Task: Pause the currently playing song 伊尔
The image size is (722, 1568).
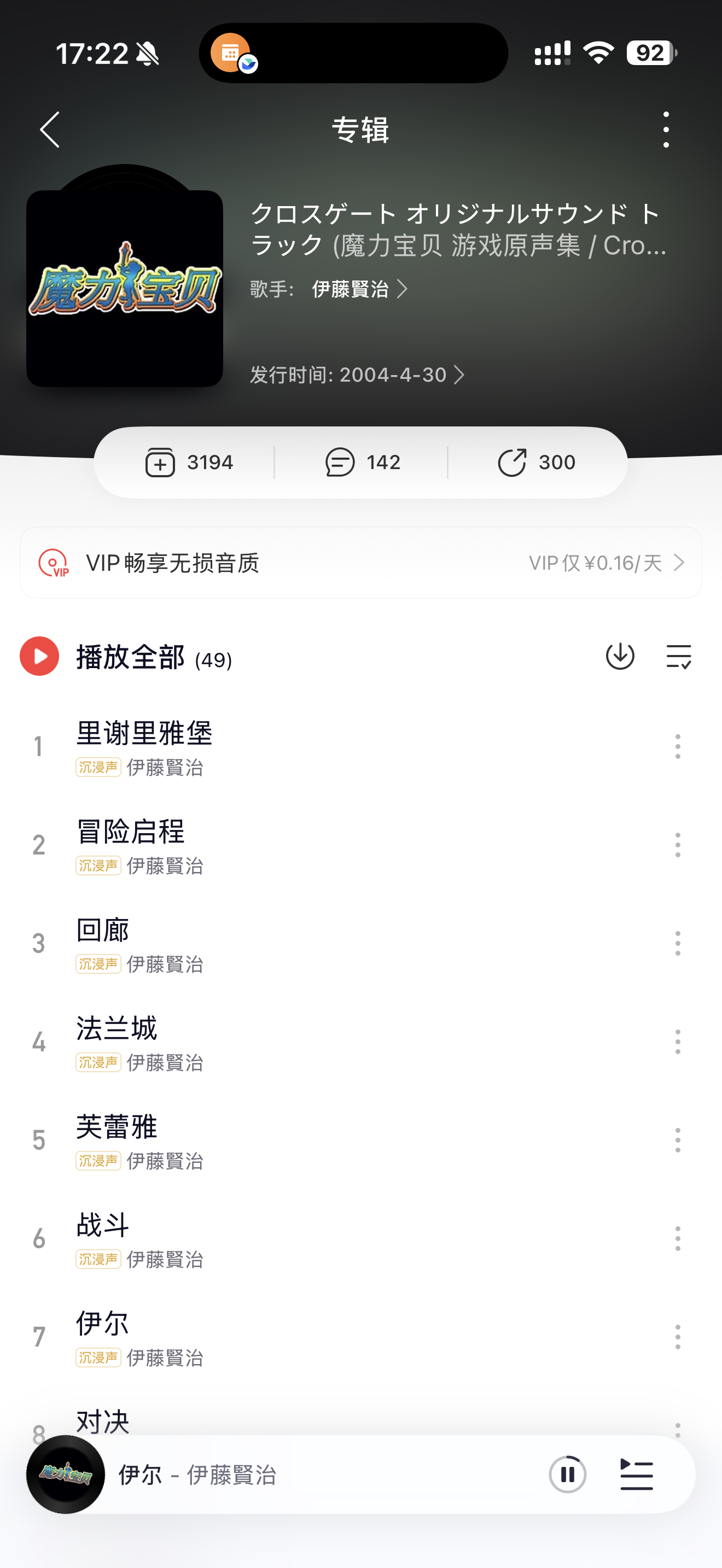Action: (x=567, y=1475)
